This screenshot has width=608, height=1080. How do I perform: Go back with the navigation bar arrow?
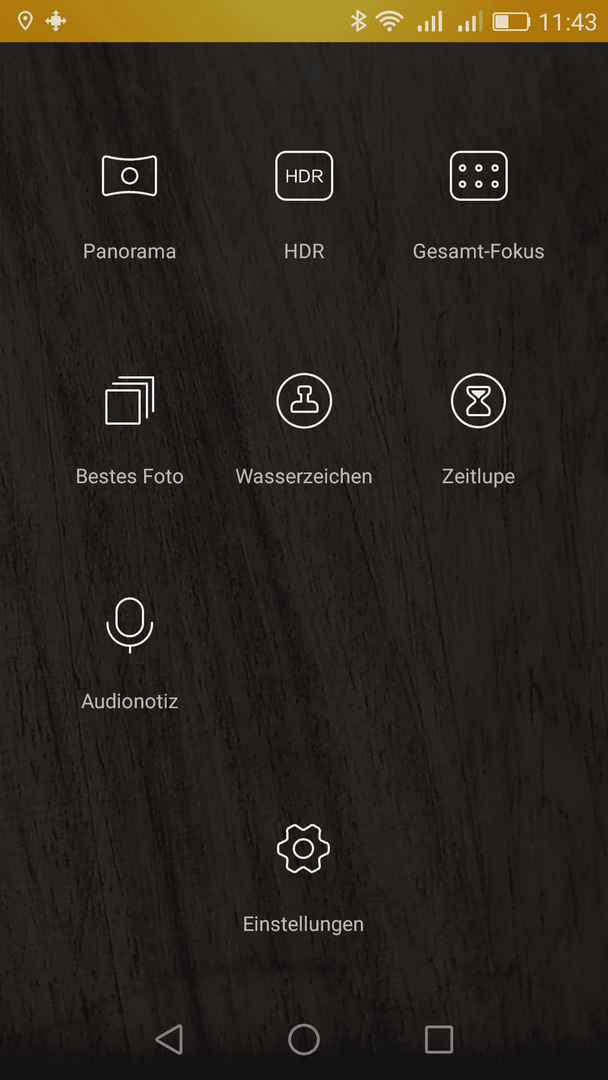pyautogui.click(x=169, y=1039)
